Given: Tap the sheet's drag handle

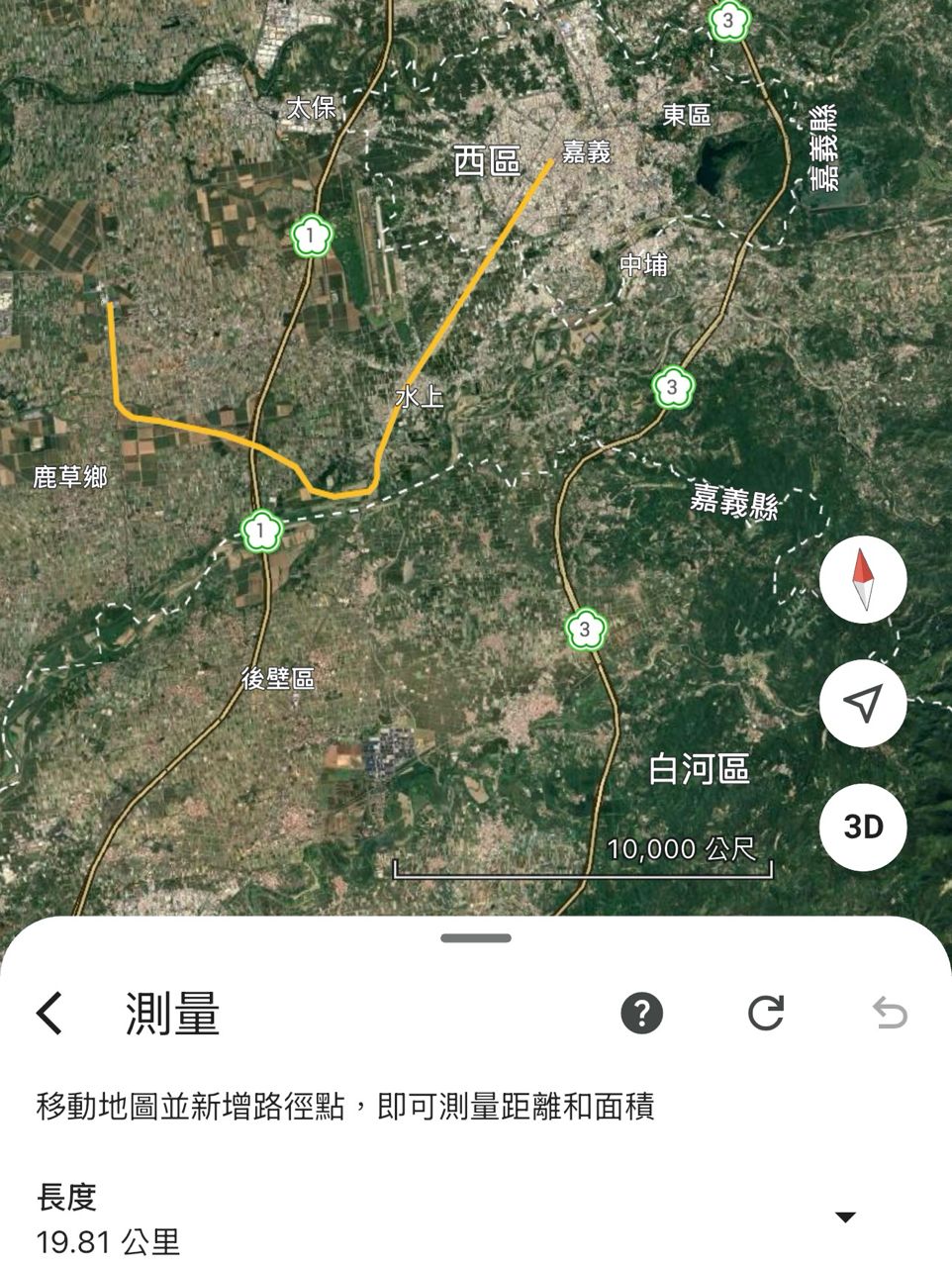Looking at the screenshot, I should [476, 938].
